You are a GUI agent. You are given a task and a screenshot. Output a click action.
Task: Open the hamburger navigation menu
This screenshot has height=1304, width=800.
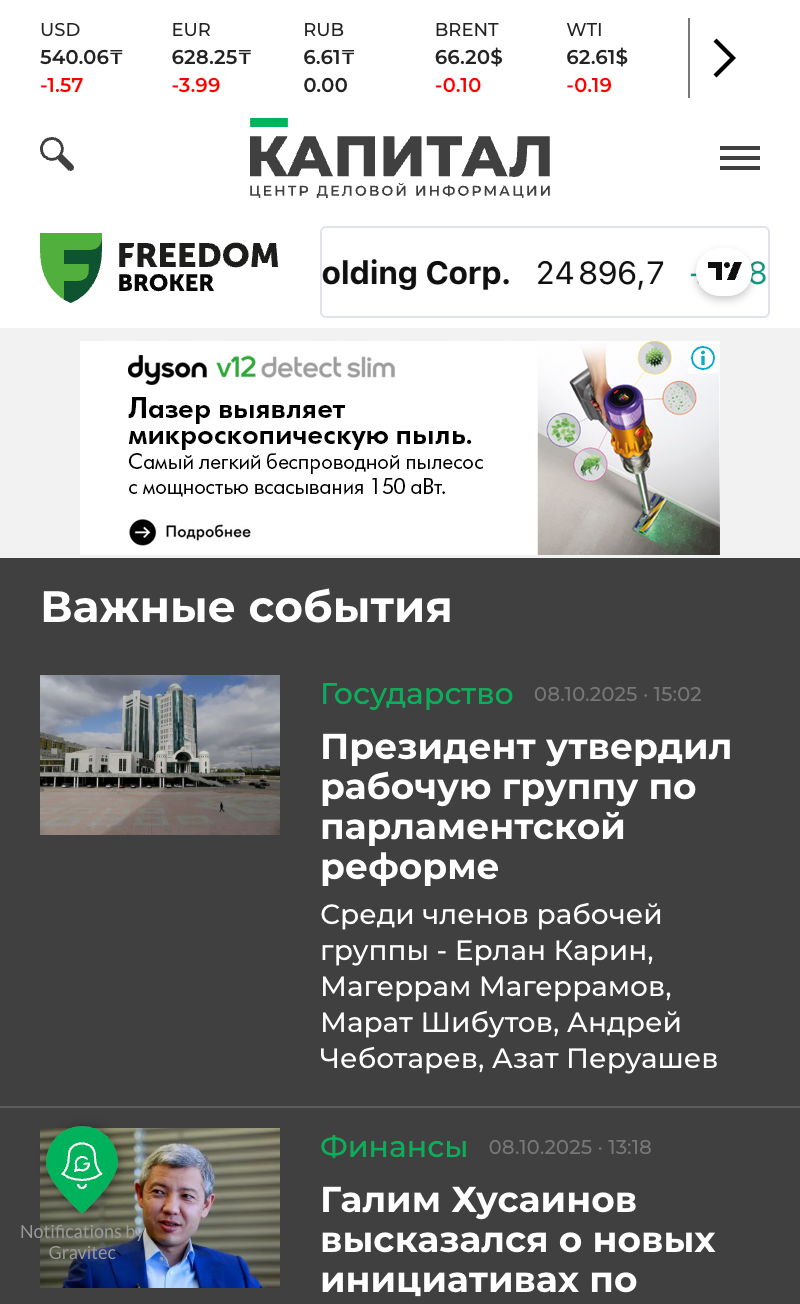coord(740,158)
